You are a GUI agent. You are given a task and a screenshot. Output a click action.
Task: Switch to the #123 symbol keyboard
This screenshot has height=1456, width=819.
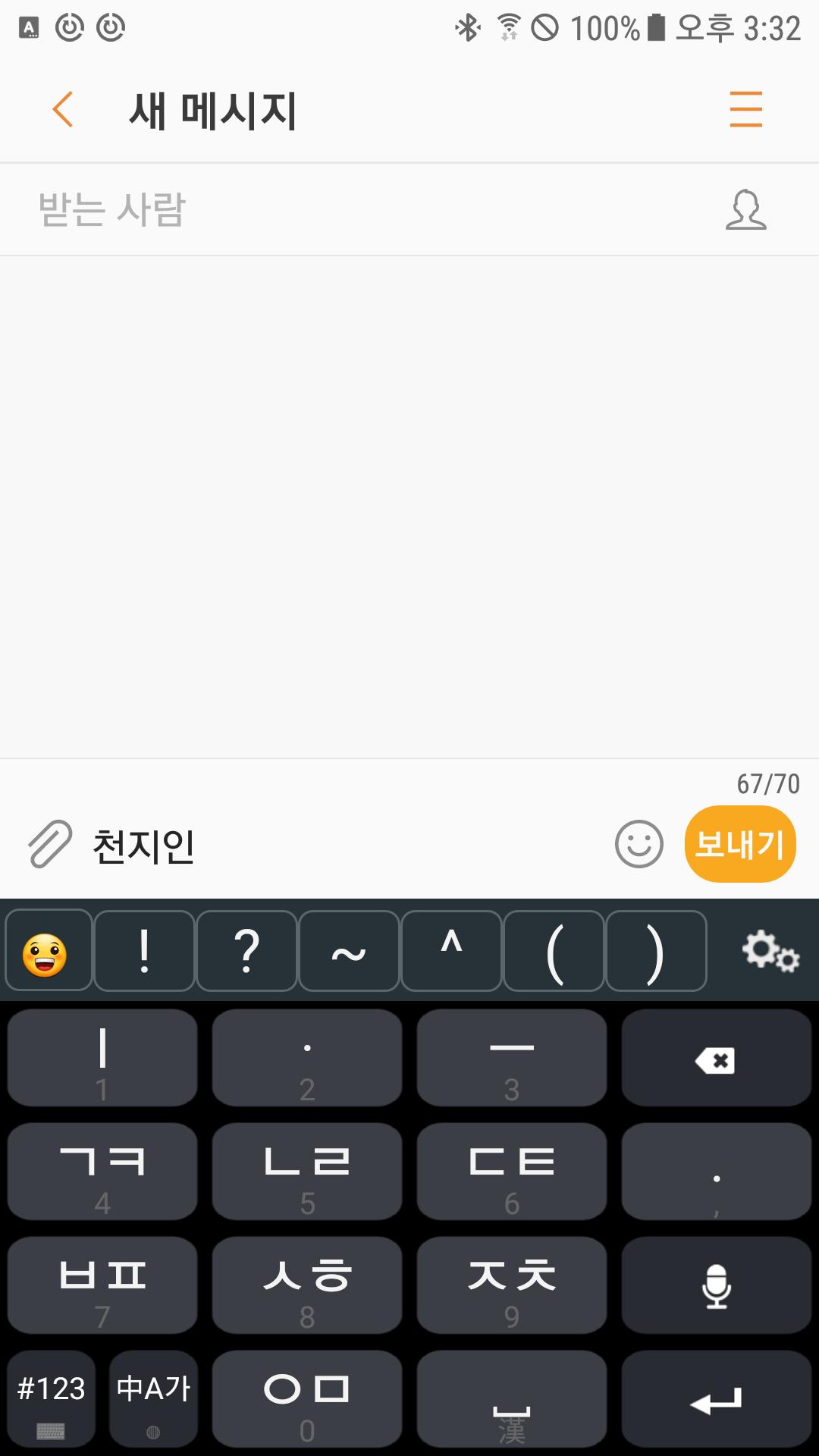coord(51,1399)
